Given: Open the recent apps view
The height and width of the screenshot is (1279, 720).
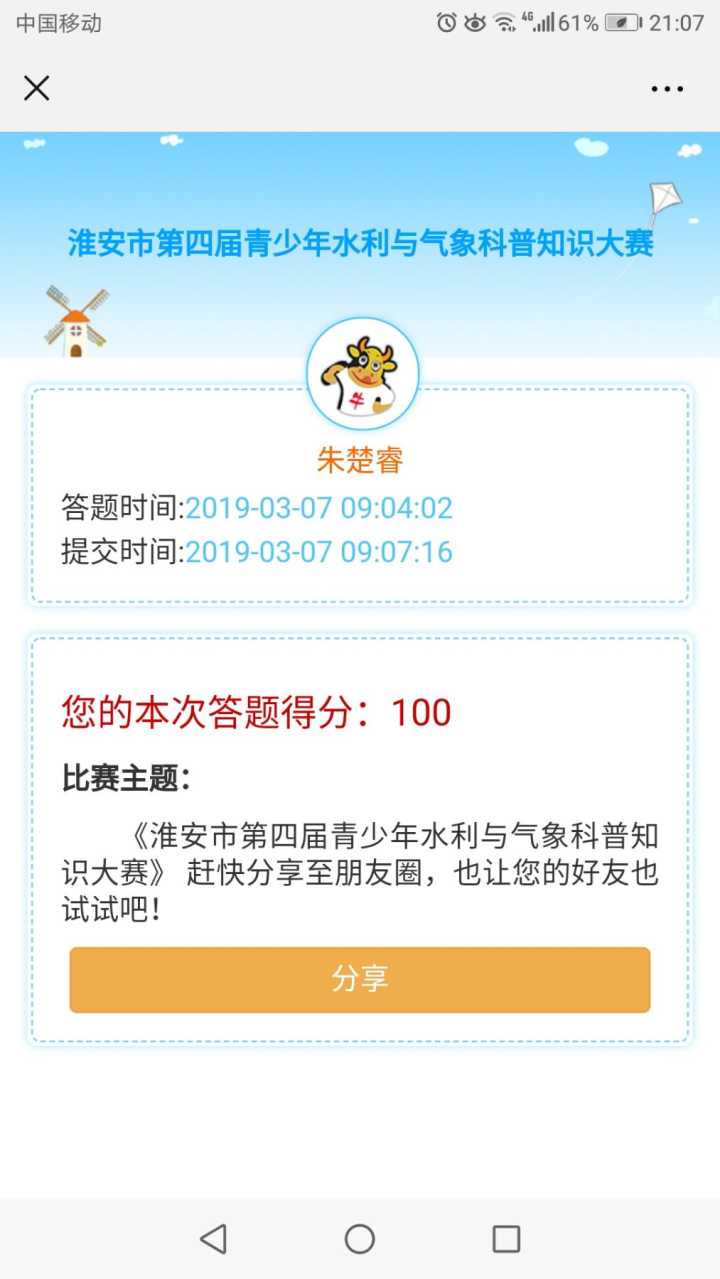Looking at the screenshot, I should pos(506,1239).
